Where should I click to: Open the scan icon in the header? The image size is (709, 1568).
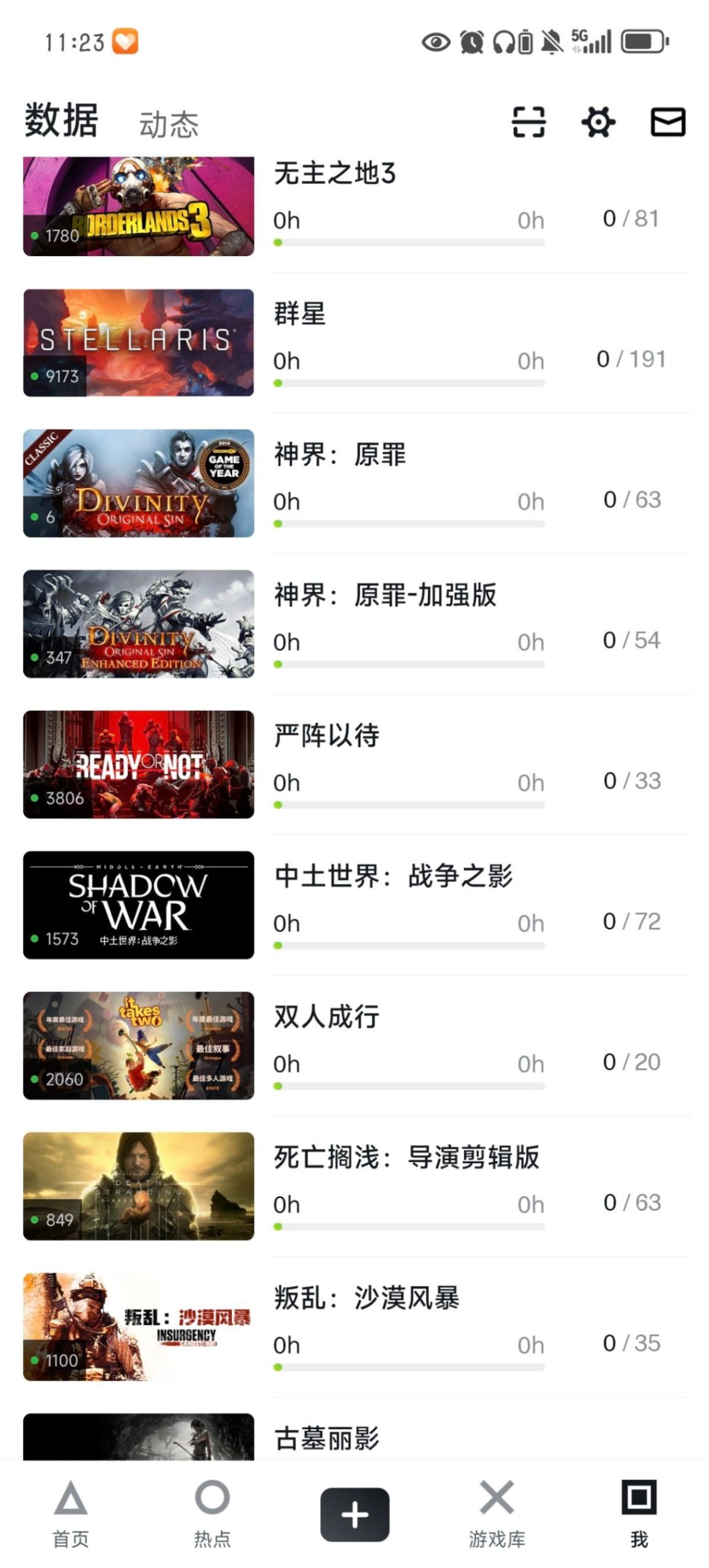(528, 122)
